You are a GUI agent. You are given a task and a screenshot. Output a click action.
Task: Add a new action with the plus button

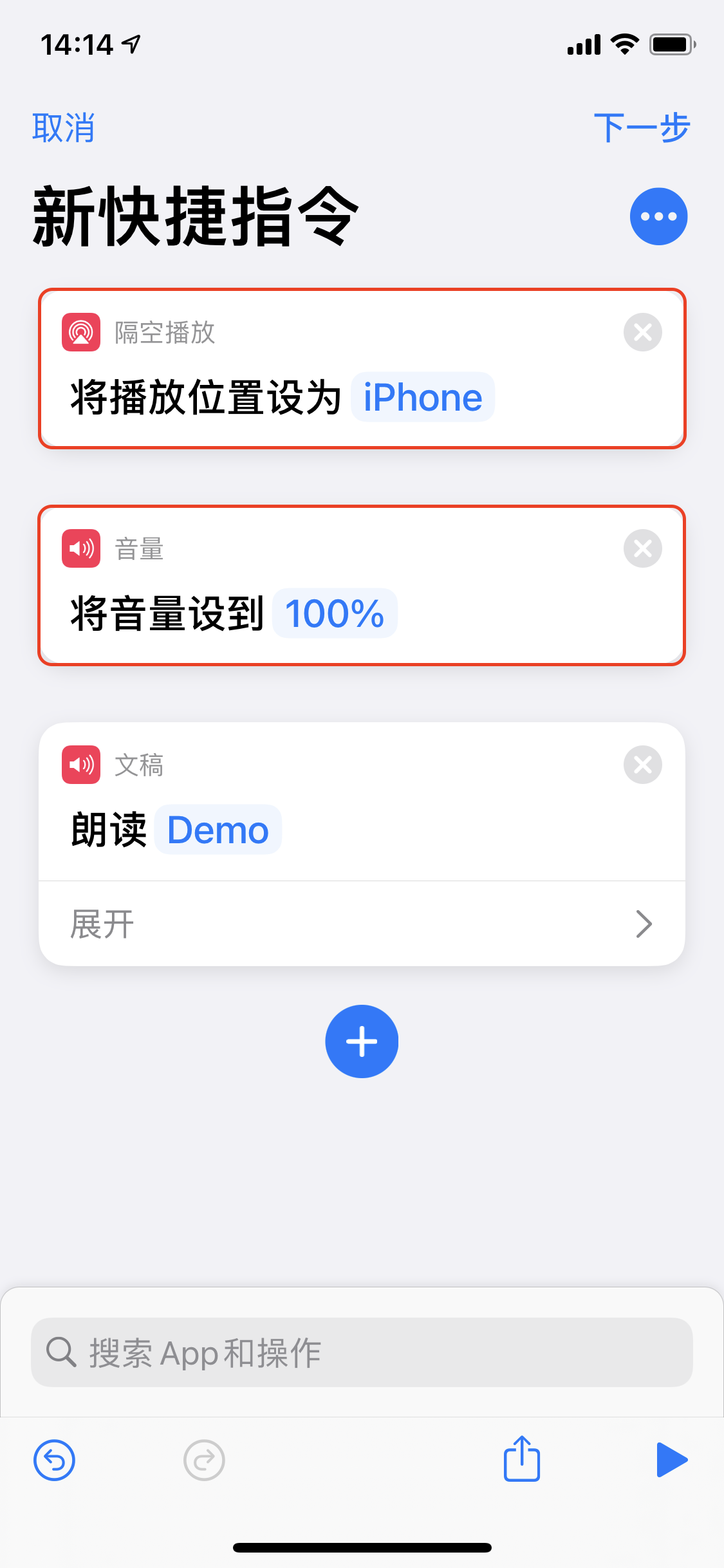[362, 1041]
